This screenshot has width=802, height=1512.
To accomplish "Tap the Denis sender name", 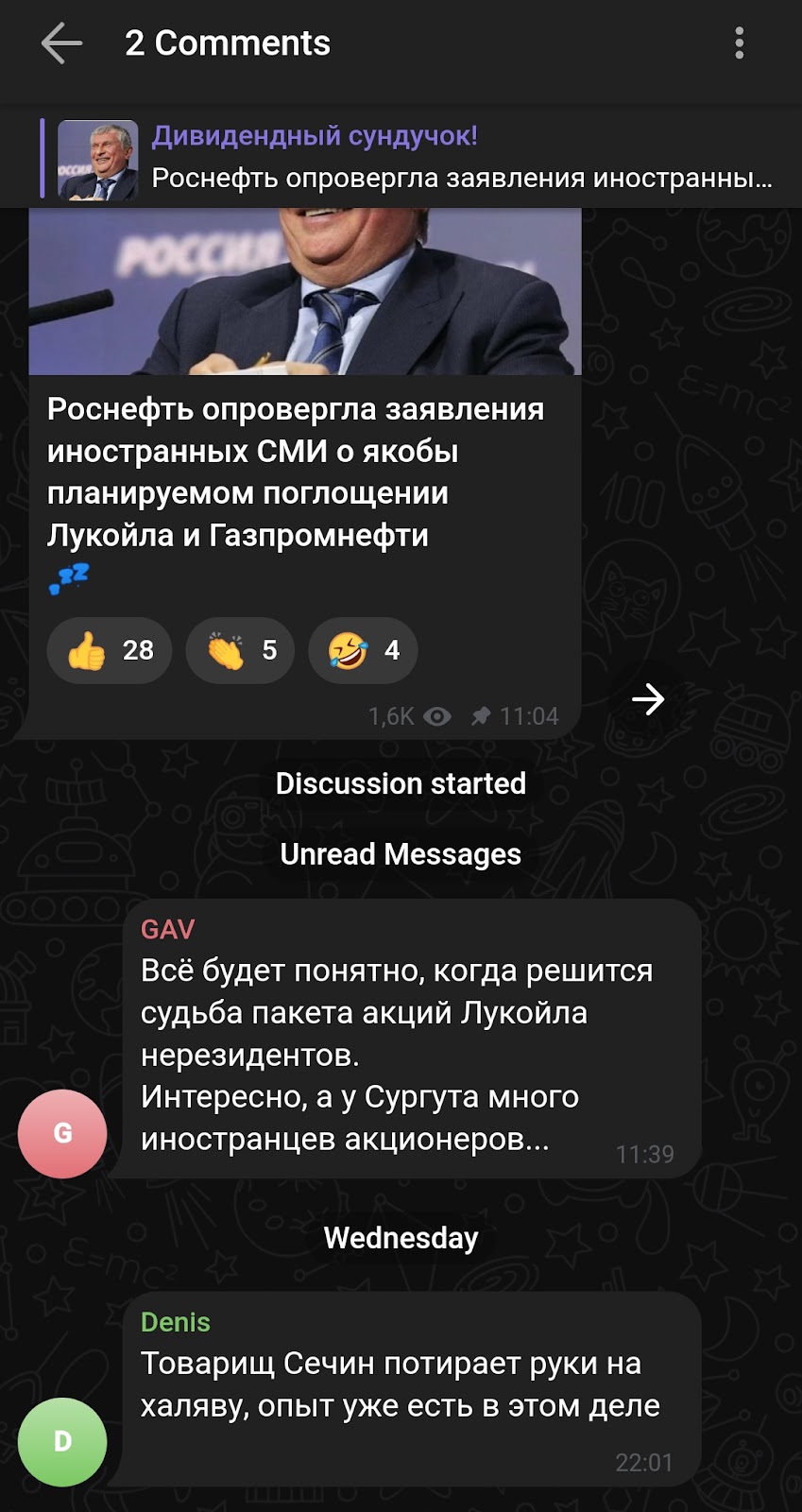I will click(x=176, y=1322).
